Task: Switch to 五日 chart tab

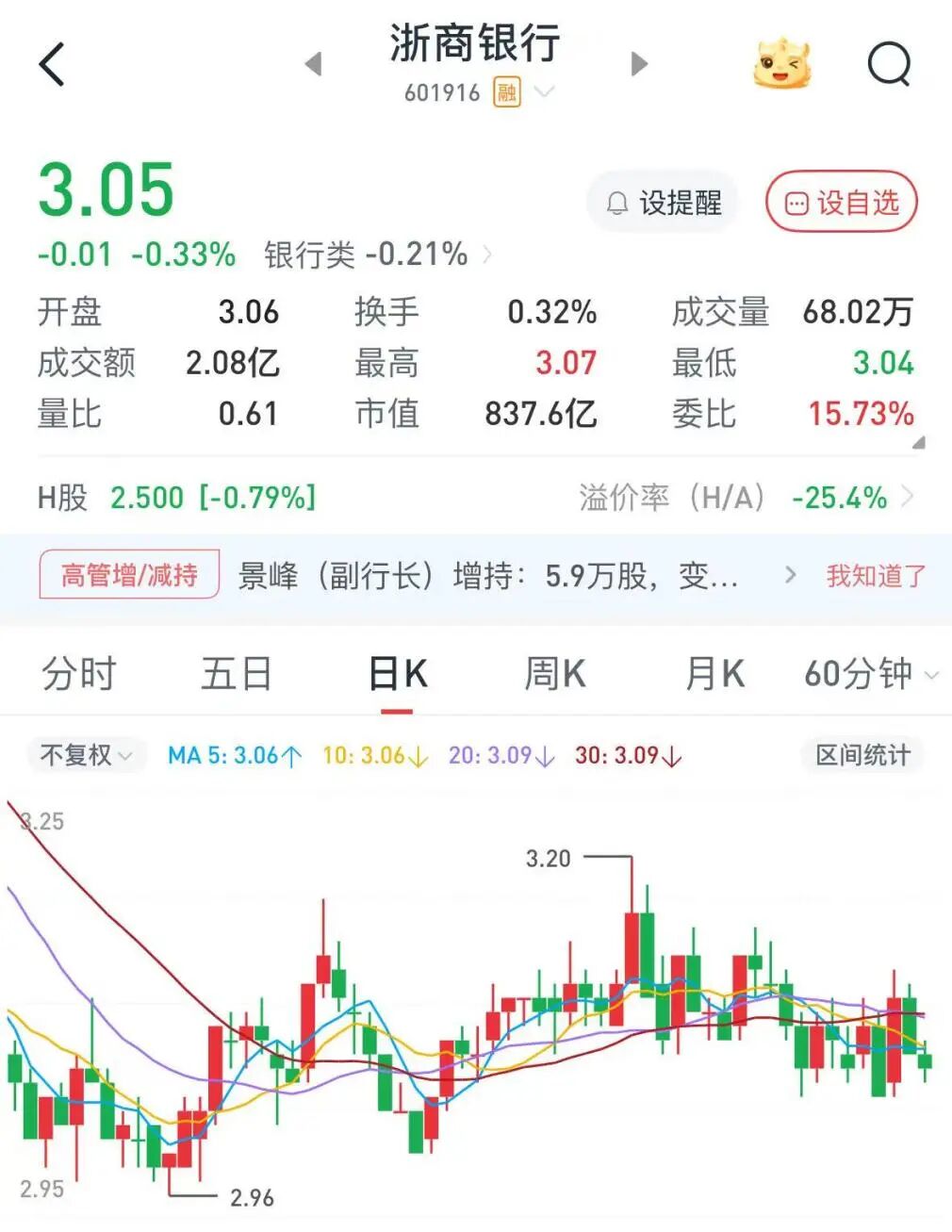Action: pyautogui.click(x=237, y=674)
